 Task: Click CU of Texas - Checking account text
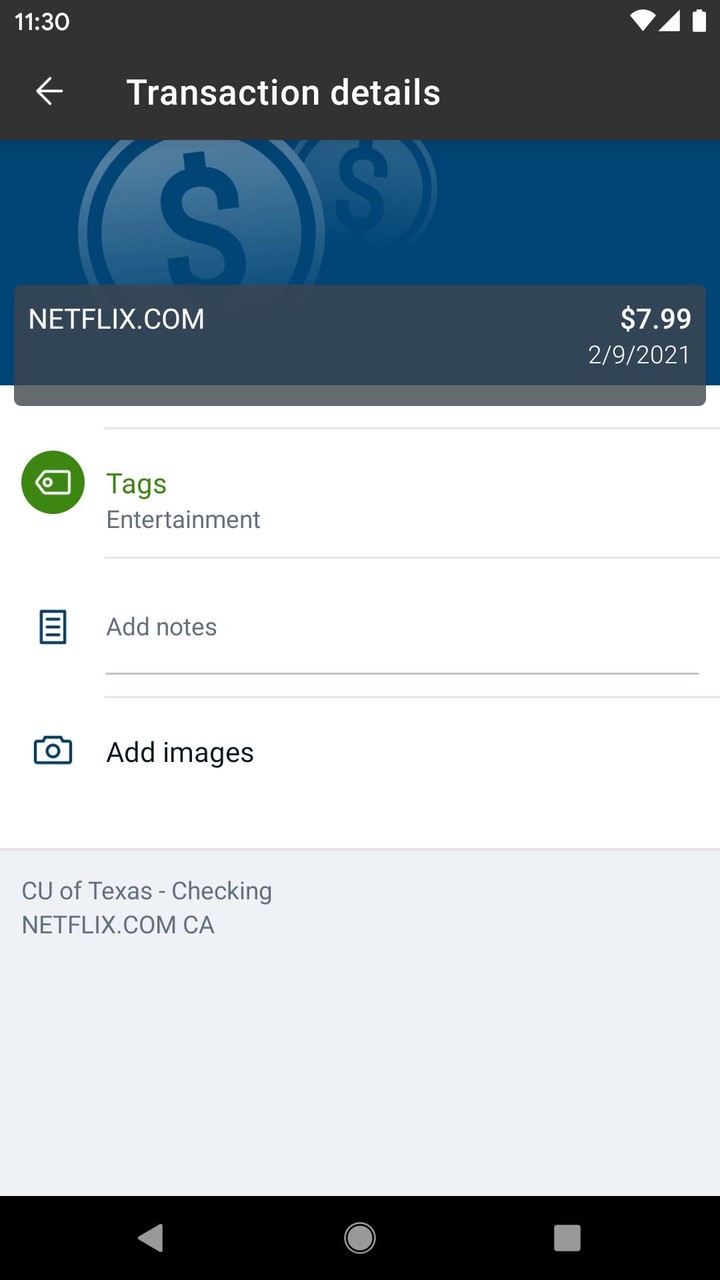tap(146, 890)
